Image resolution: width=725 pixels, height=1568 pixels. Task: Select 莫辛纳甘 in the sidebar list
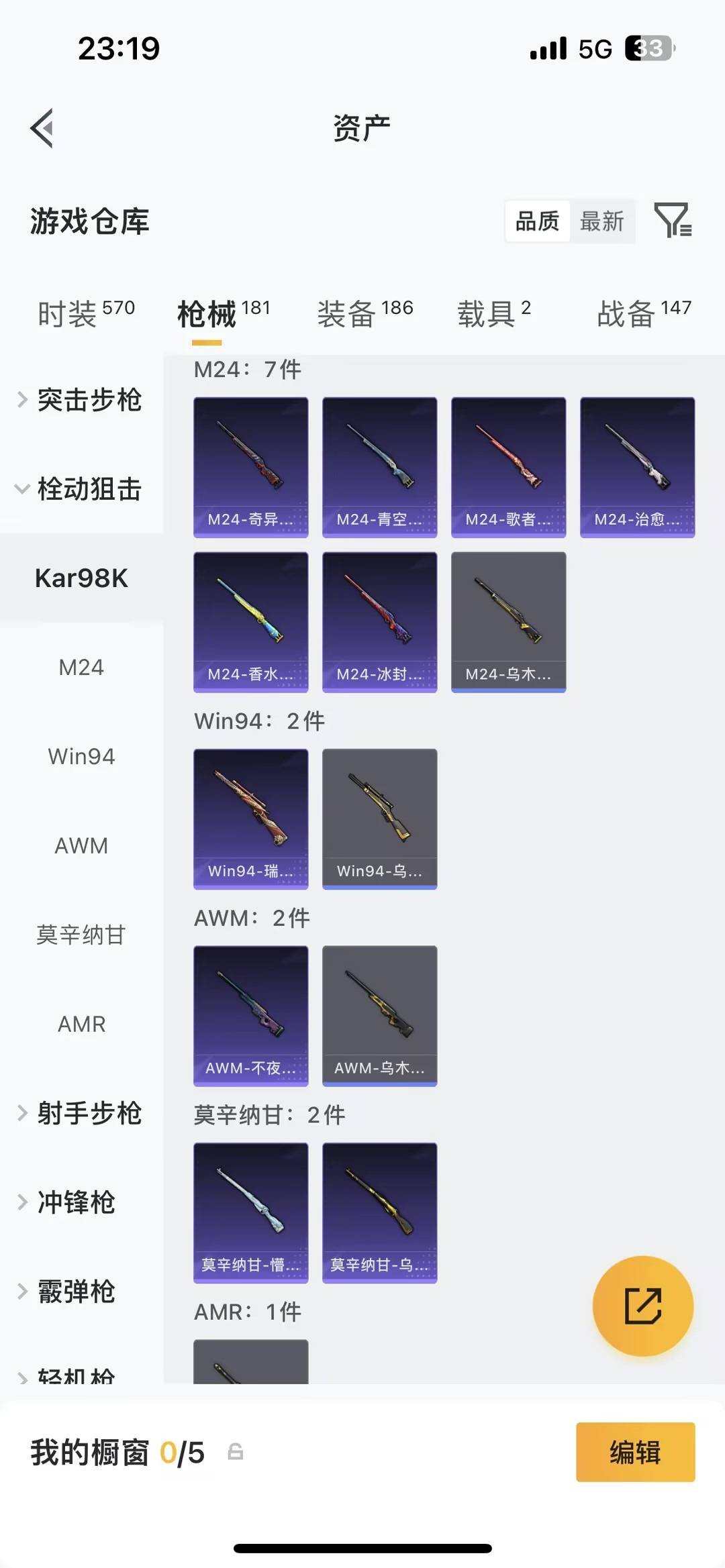pyautogui.click(x=81, y=935)
